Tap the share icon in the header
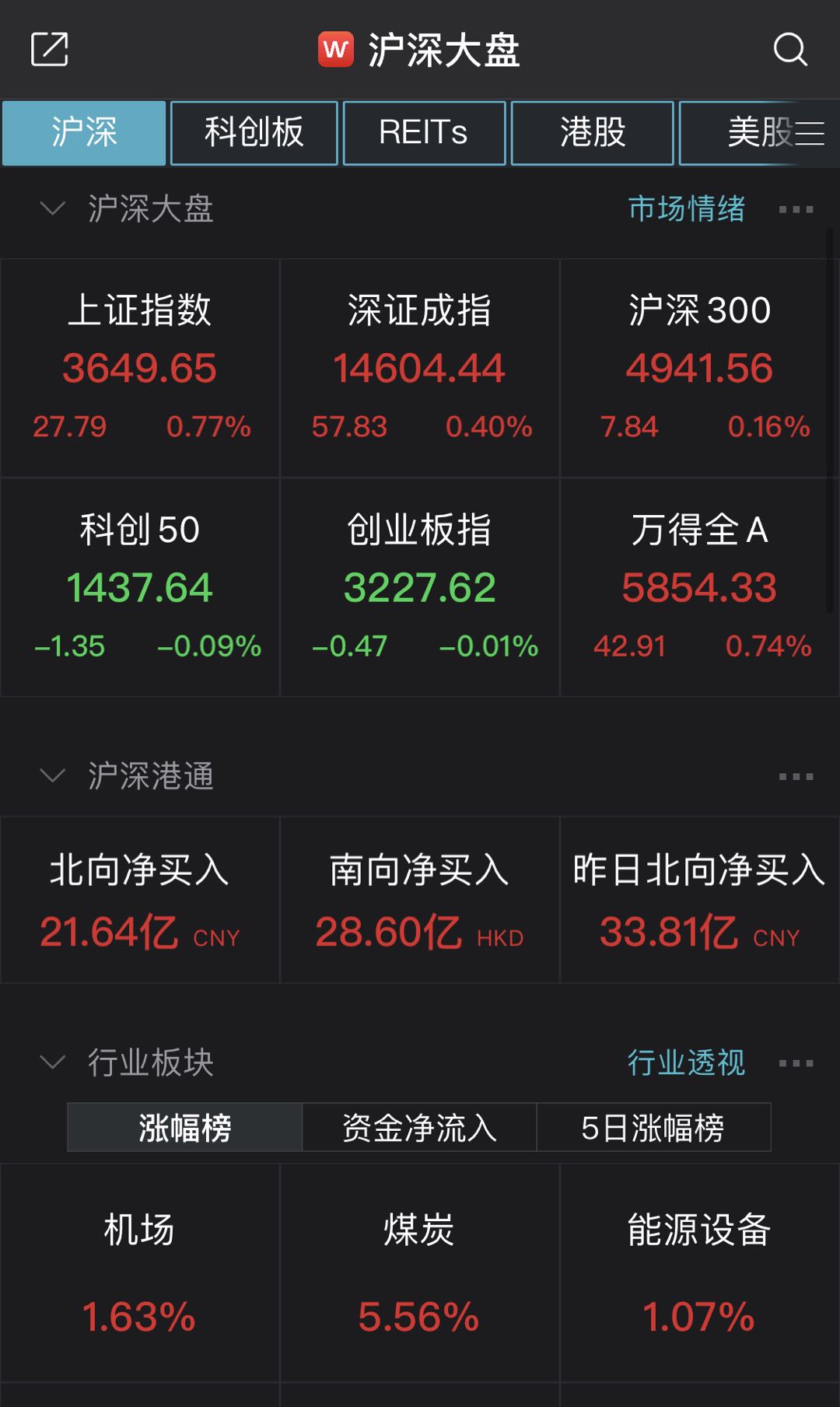840x1407 pixels. 50,50
